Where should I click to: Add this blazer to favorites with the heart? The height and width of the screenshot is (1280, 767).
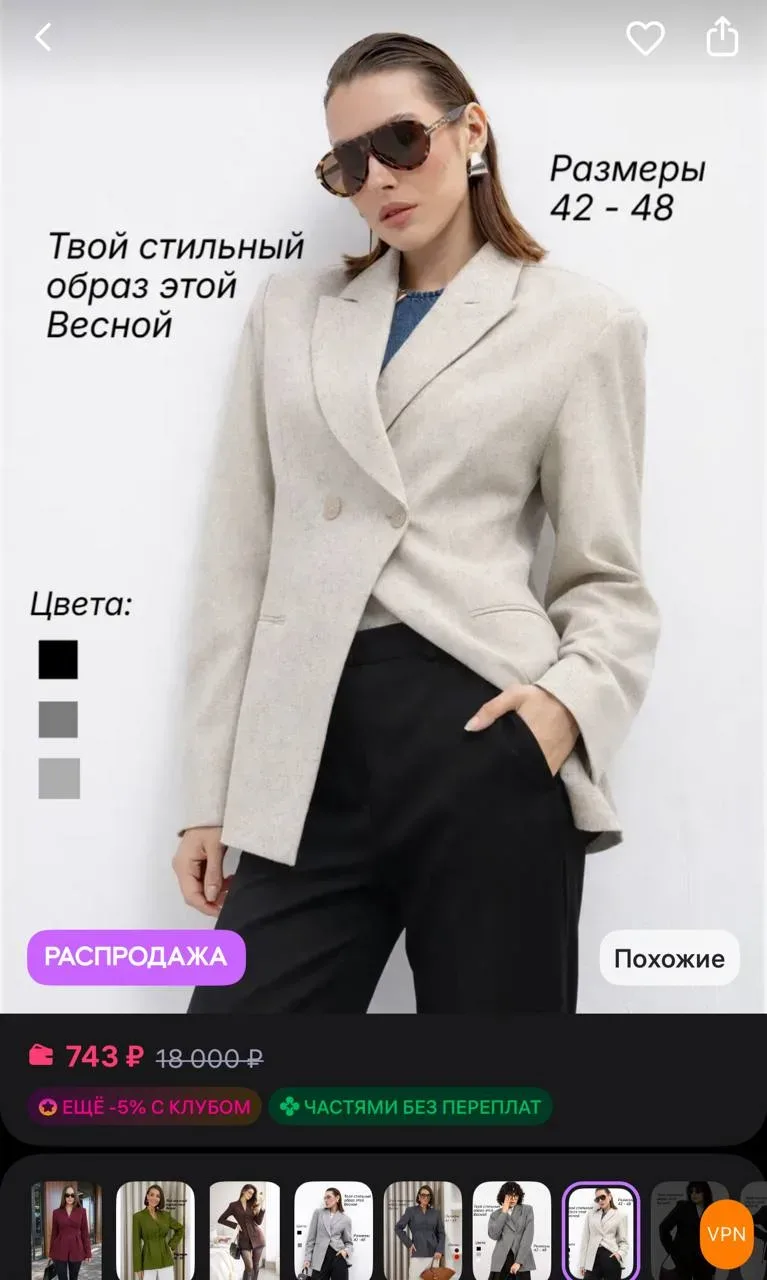point(645,38)
